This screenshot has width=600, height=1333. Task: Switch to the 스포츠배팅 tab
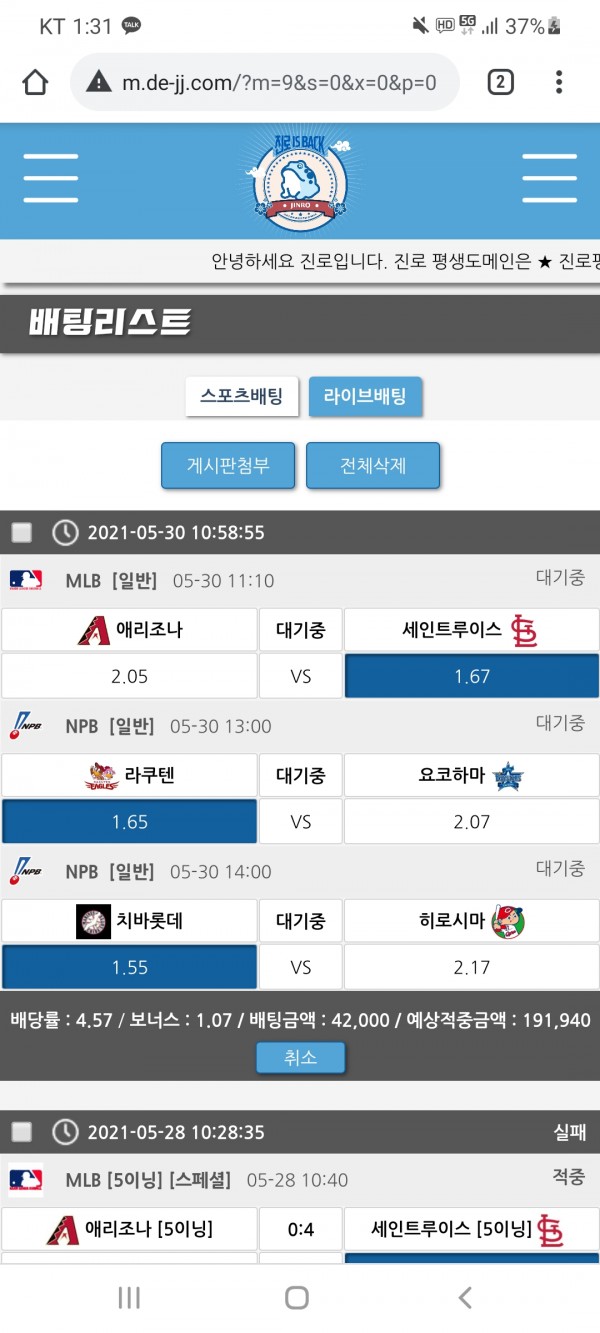[242, 396]
